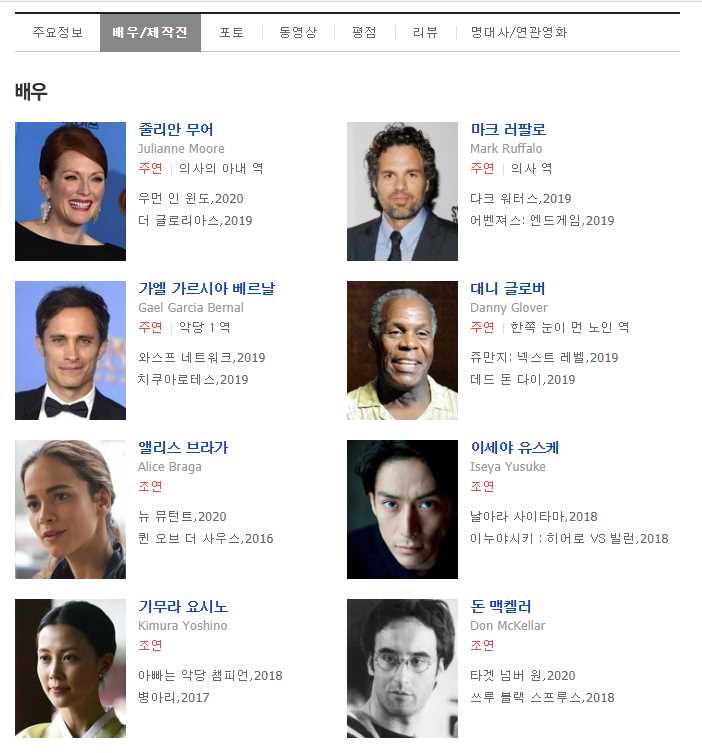702x753 pixels.
Task: View 돈 맥켈러's actor page
Action: [501, 607]
